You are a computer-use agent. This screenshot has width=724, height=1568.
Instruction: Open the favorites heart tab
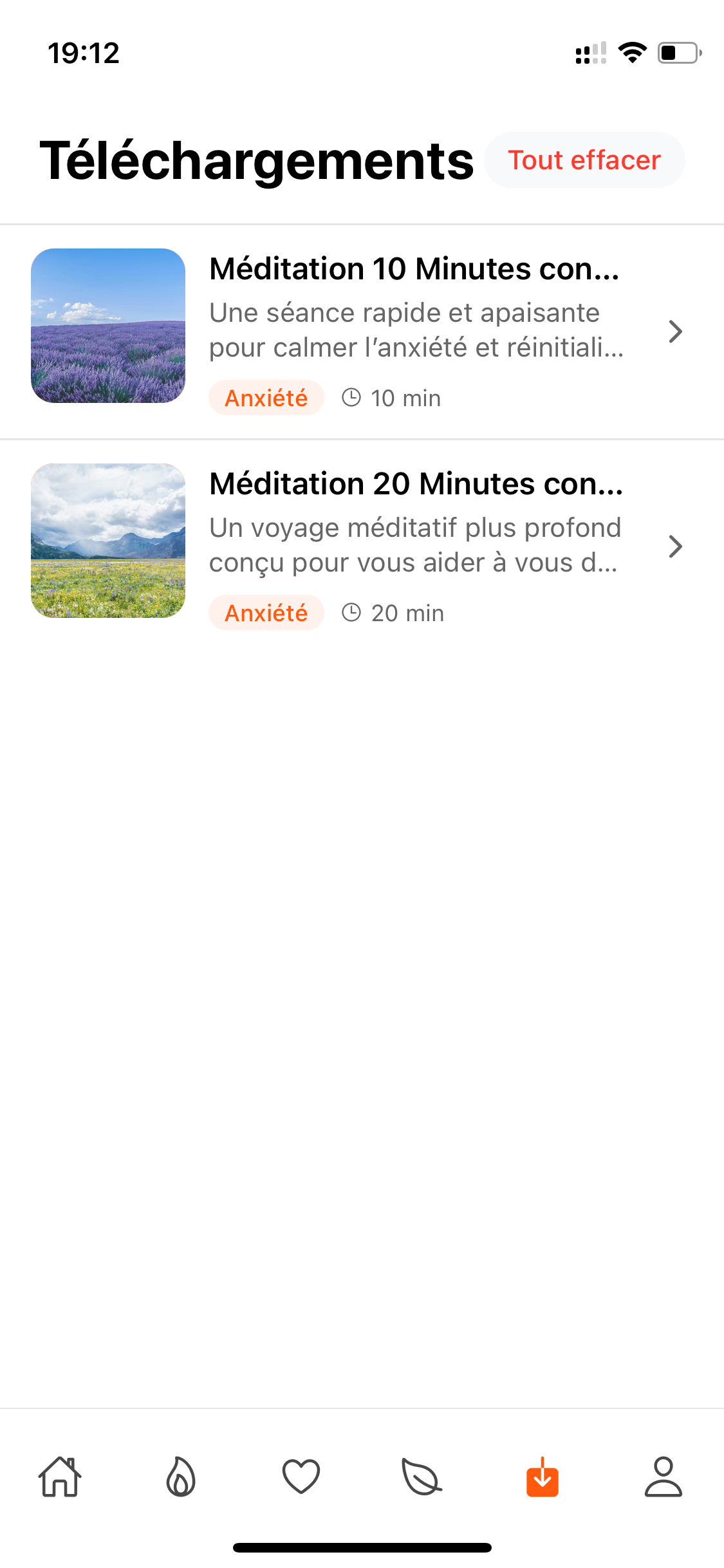(301, 1477)
